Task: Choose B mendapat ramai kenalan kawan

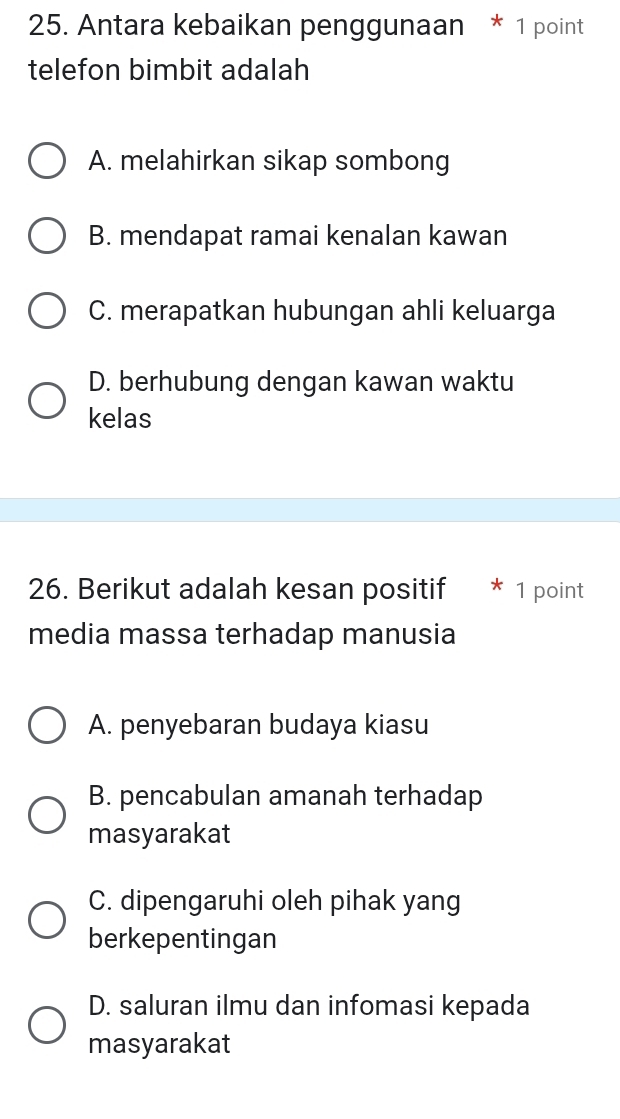Action: (47, 236)
